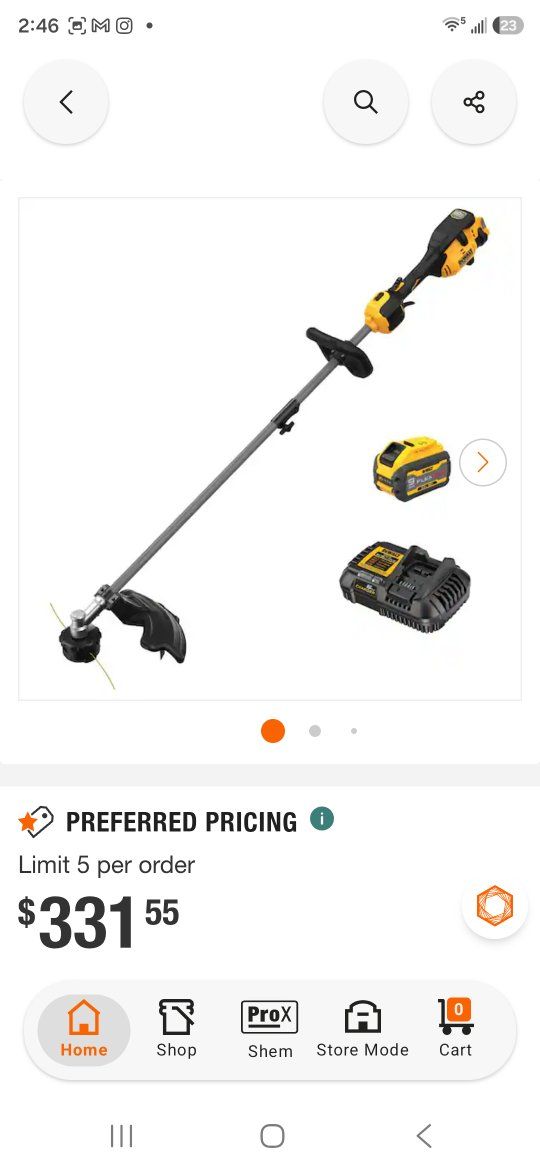Show the next product image with the arrow
540x1170 pixels.
(483, 463)
